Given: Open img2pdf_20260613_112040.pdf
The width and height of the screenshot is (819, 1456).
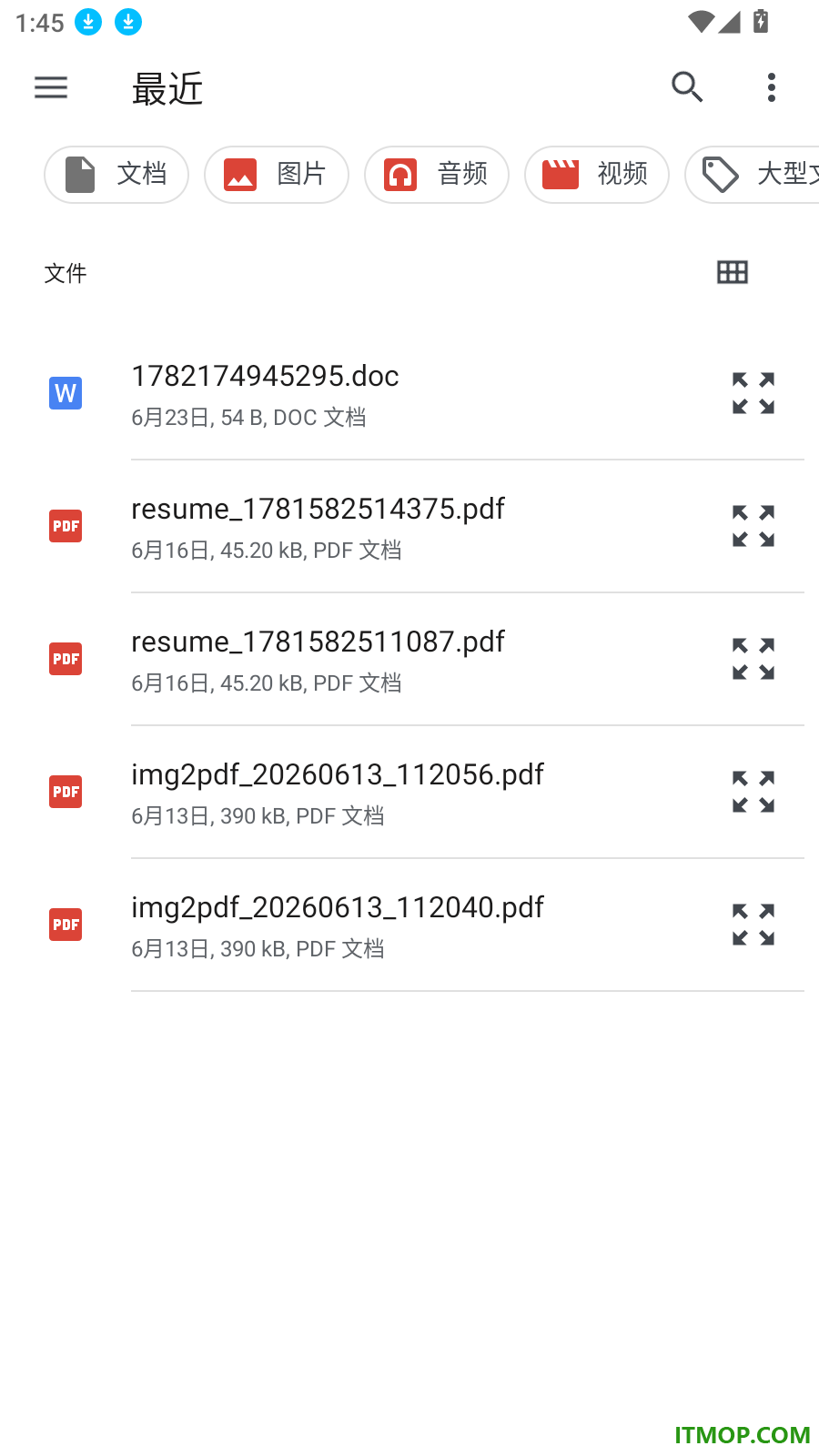Looking at the screenshot, I should (x=409, y=925).
